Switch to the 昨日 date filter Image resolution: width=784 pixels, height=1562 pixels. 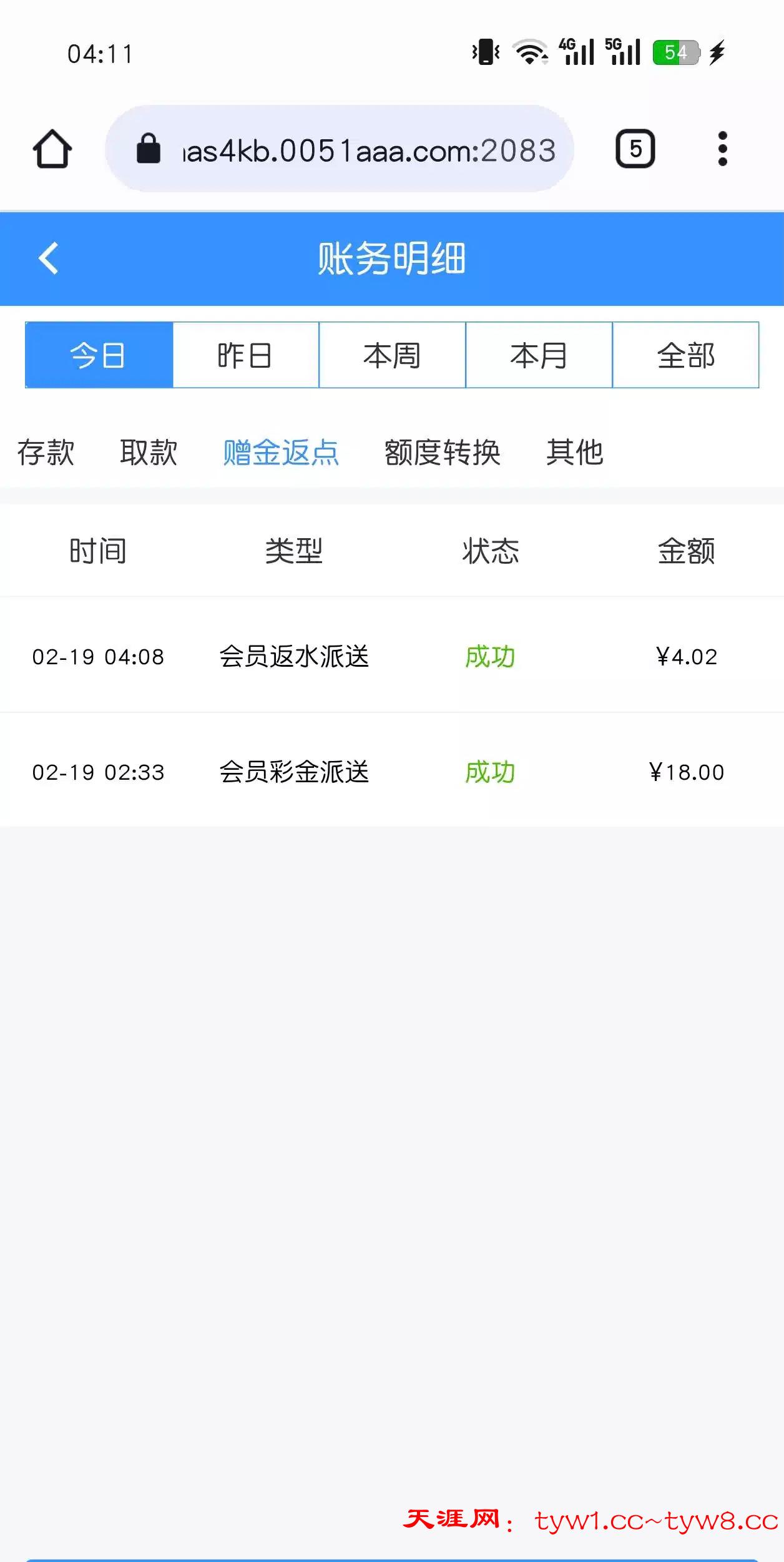click(x=245, y=355)
